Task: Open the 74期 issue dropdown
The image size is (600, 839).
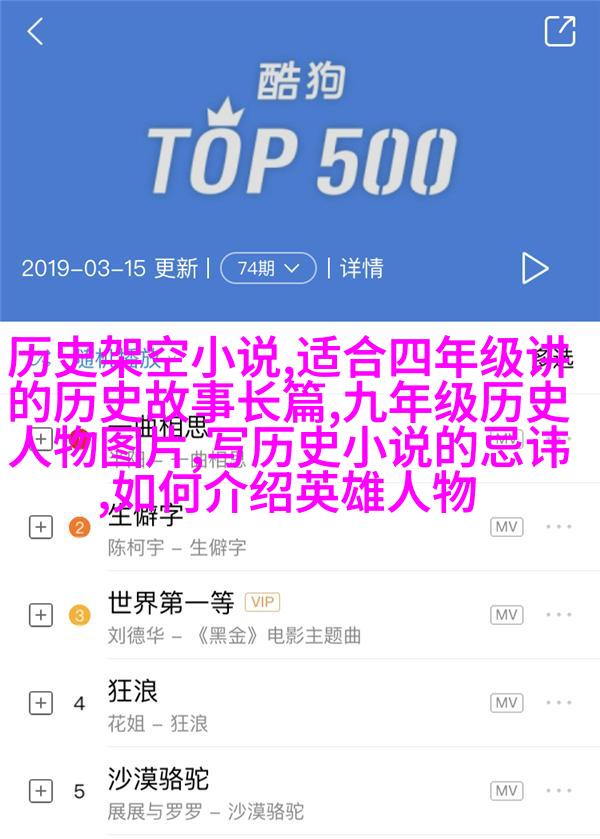Action: 267,268
